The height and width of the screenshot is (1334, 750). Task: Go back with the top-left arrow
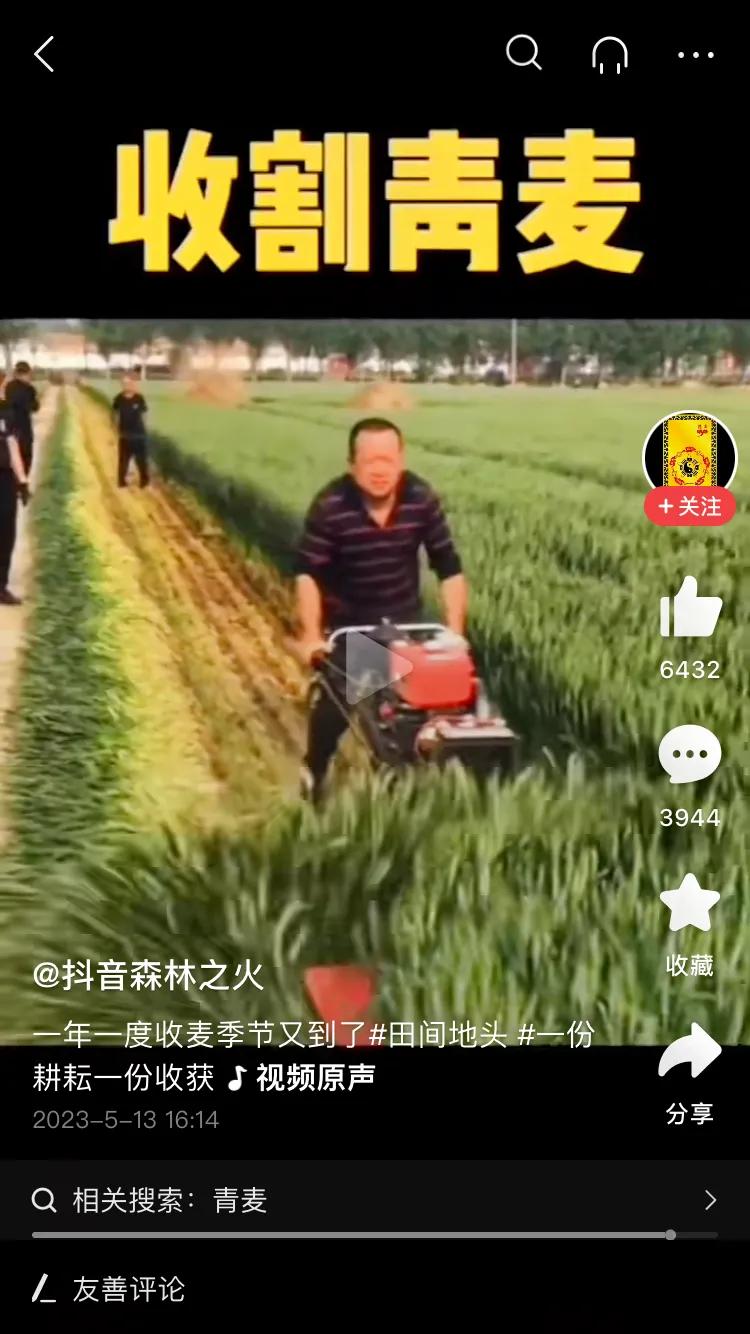42,55
